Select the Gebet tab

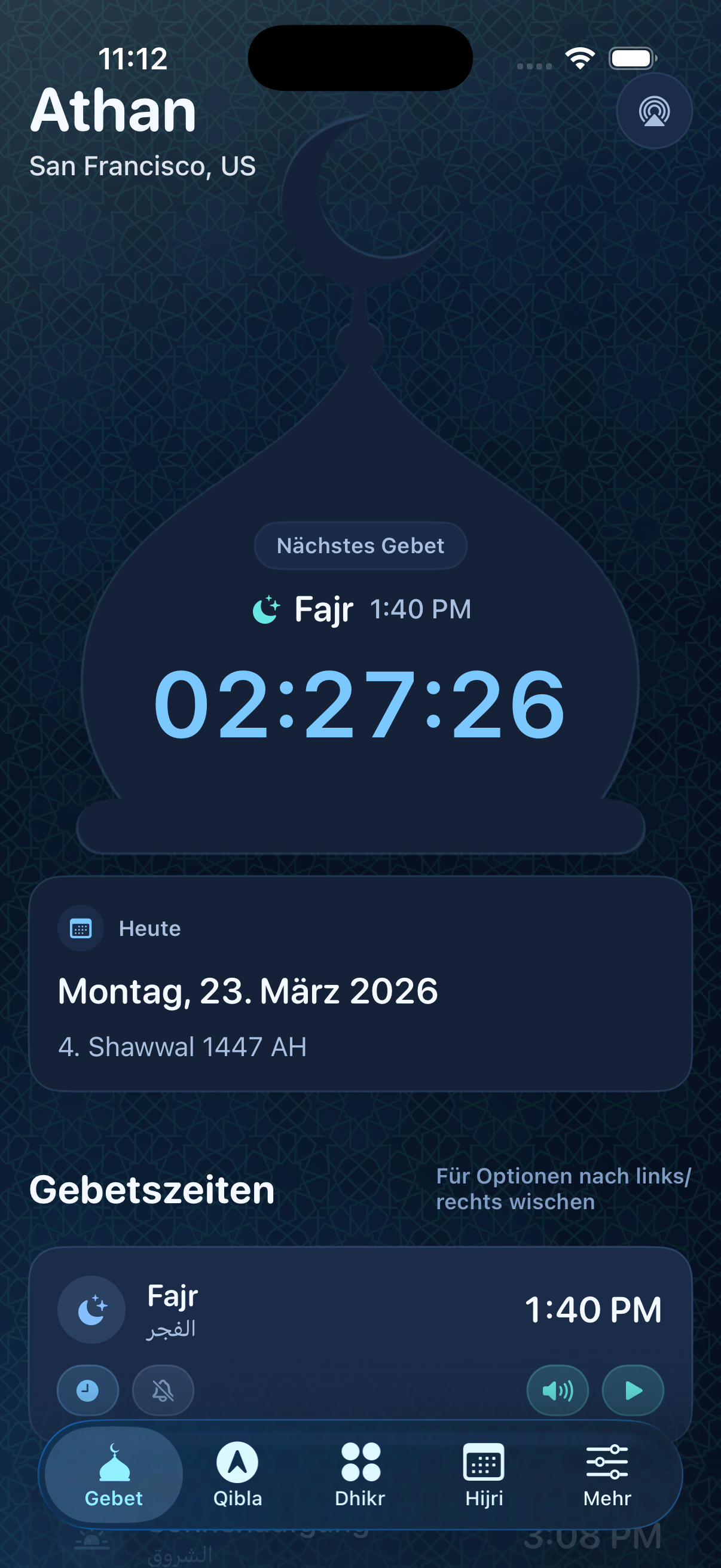pyautogui.click(x=114, y=1474)
